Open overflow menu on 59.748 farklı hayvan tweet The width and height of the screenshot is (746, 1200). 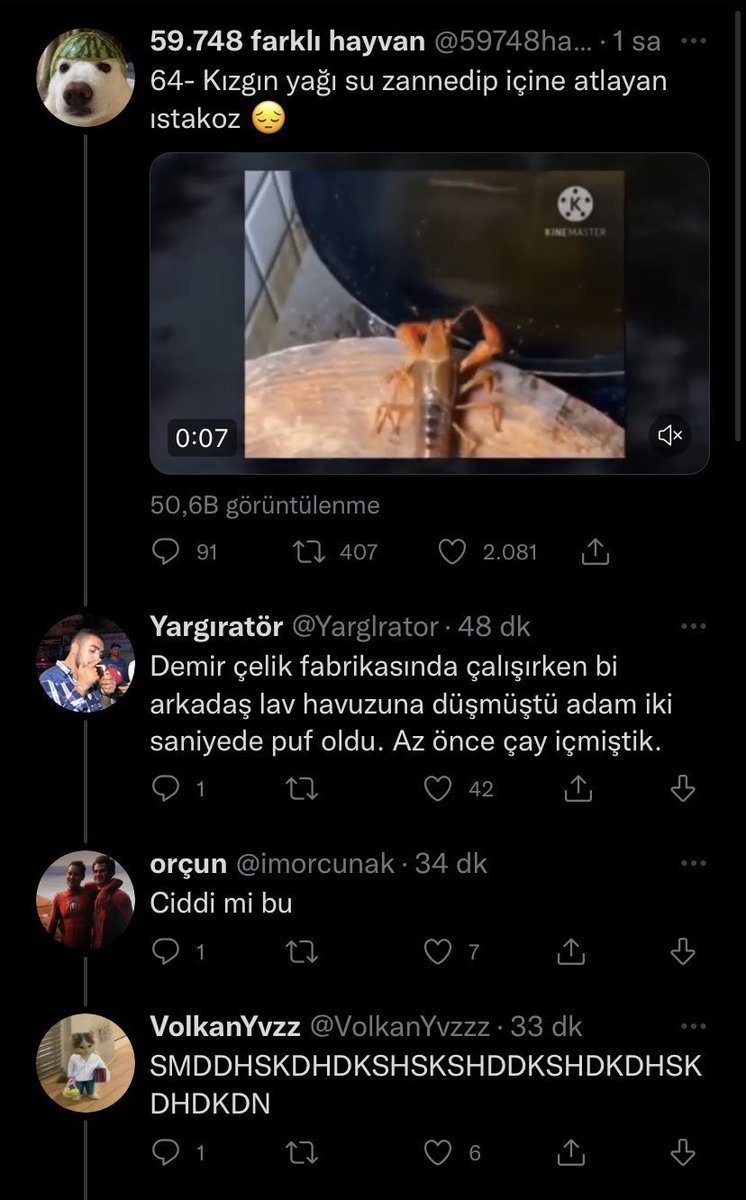[x=693, y=42]
